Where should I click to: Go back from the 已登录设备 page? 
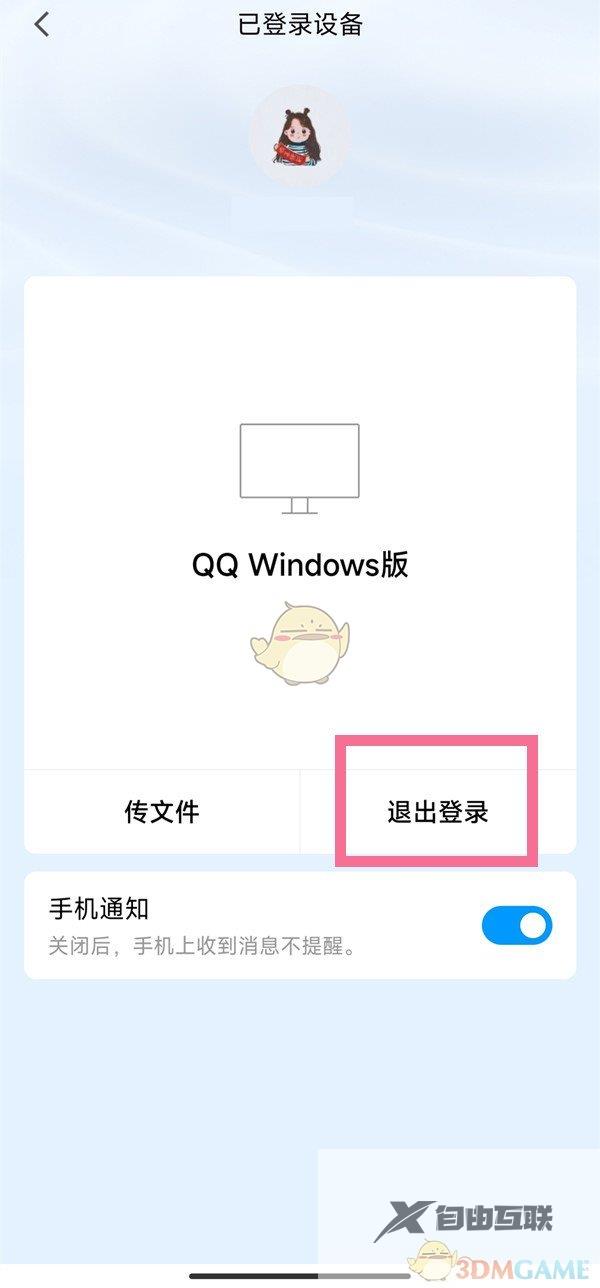[41, 26]
